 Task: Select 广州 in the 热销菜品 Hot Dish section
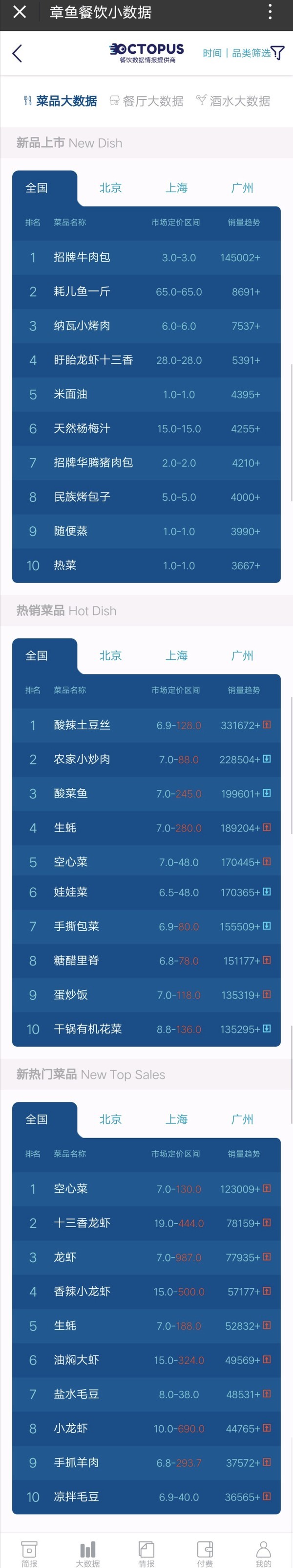coord(242,655)
